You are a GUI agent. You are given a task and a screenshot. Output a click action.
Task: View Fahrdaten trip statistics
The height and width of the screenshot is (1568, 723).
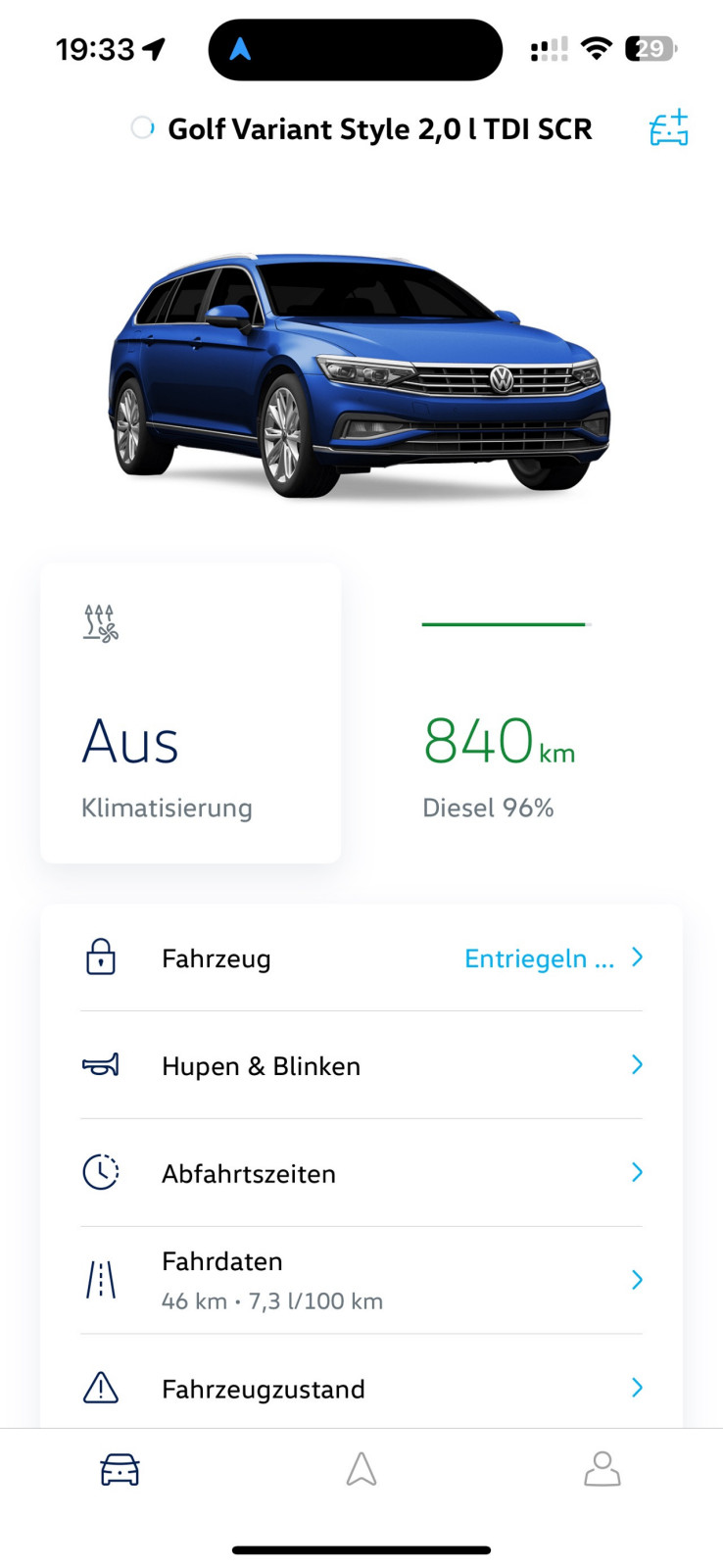(x=361, y=1280)
